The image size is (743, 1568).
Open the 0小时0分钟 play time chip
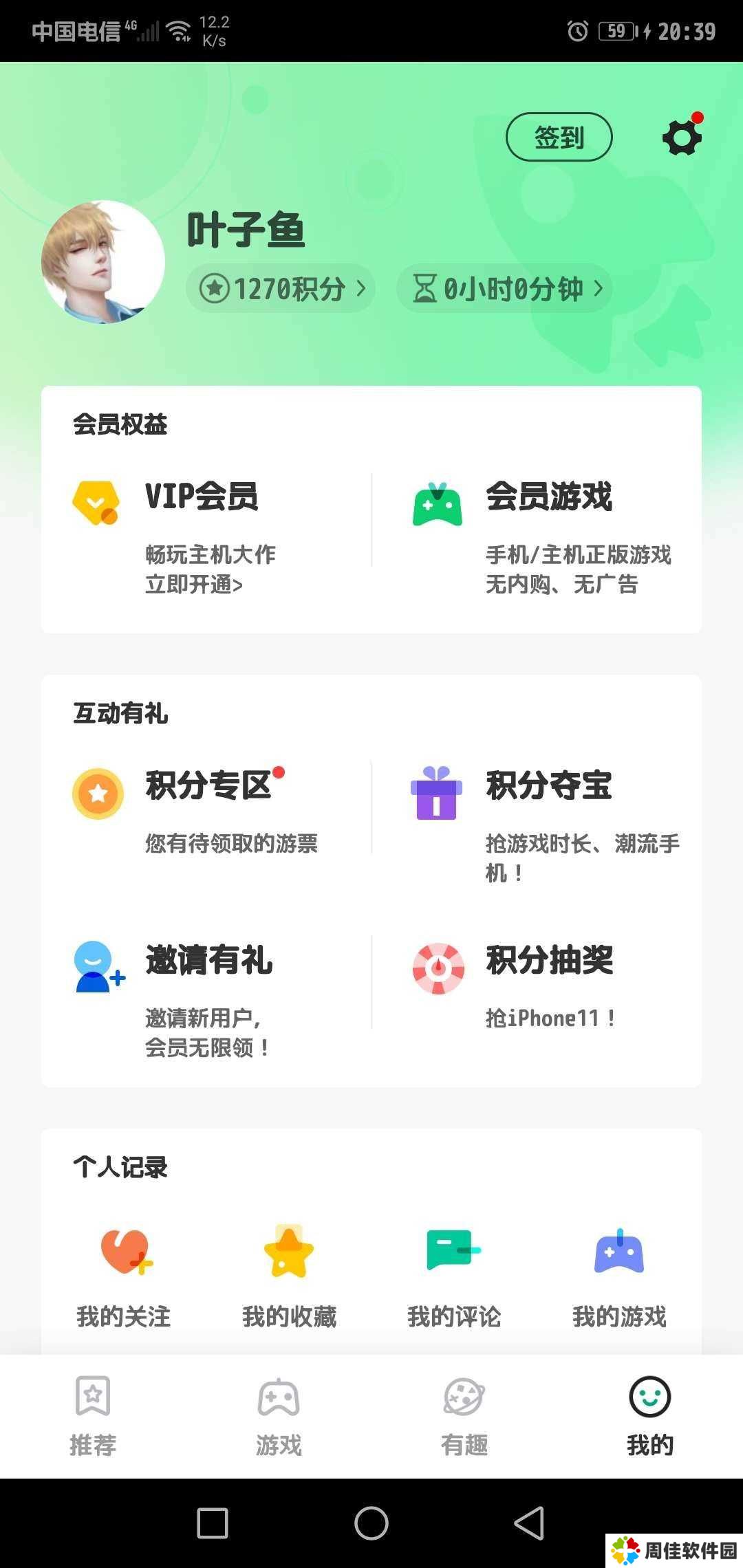[504, 289]
